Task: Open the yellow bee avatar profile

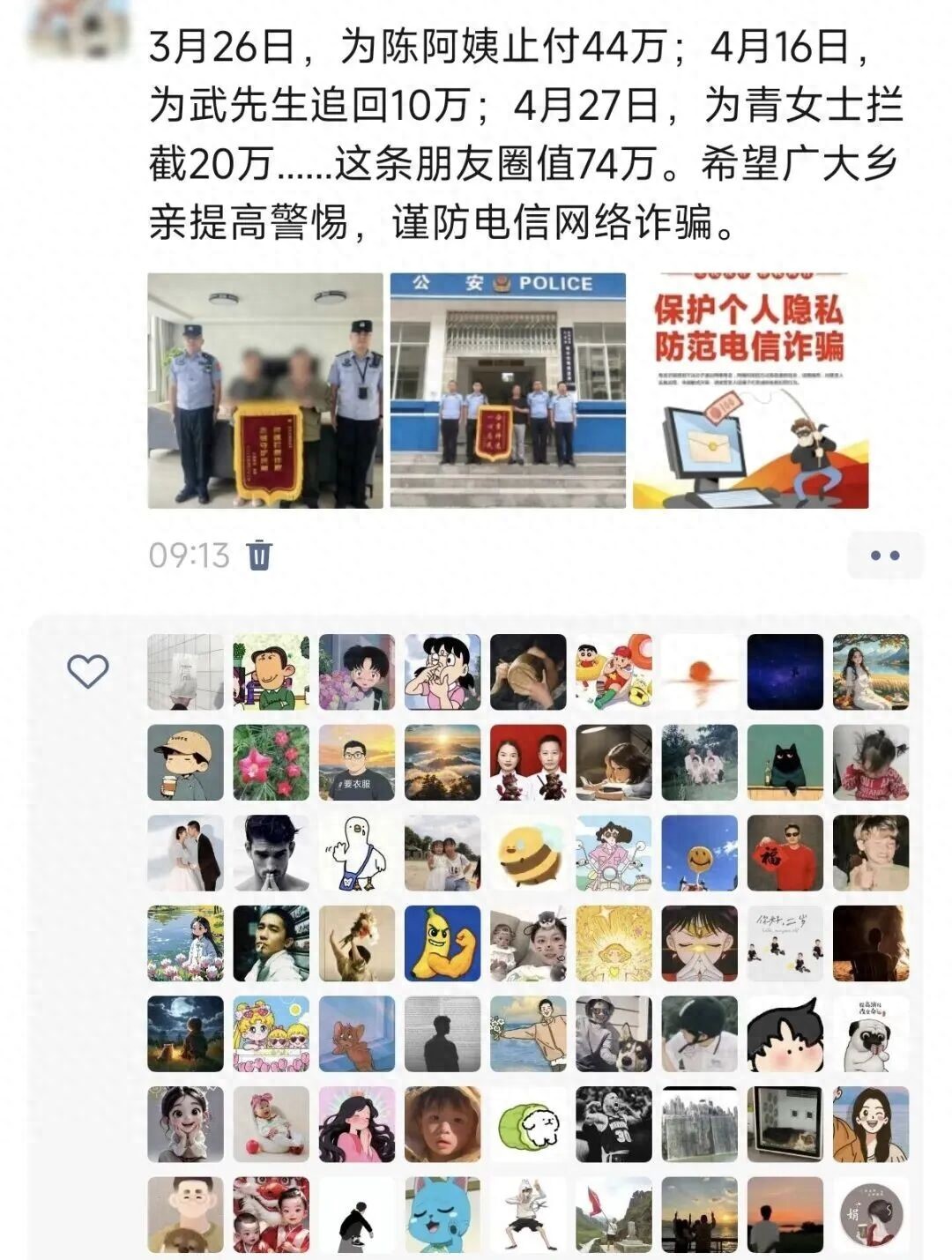Action: point(528,854)
